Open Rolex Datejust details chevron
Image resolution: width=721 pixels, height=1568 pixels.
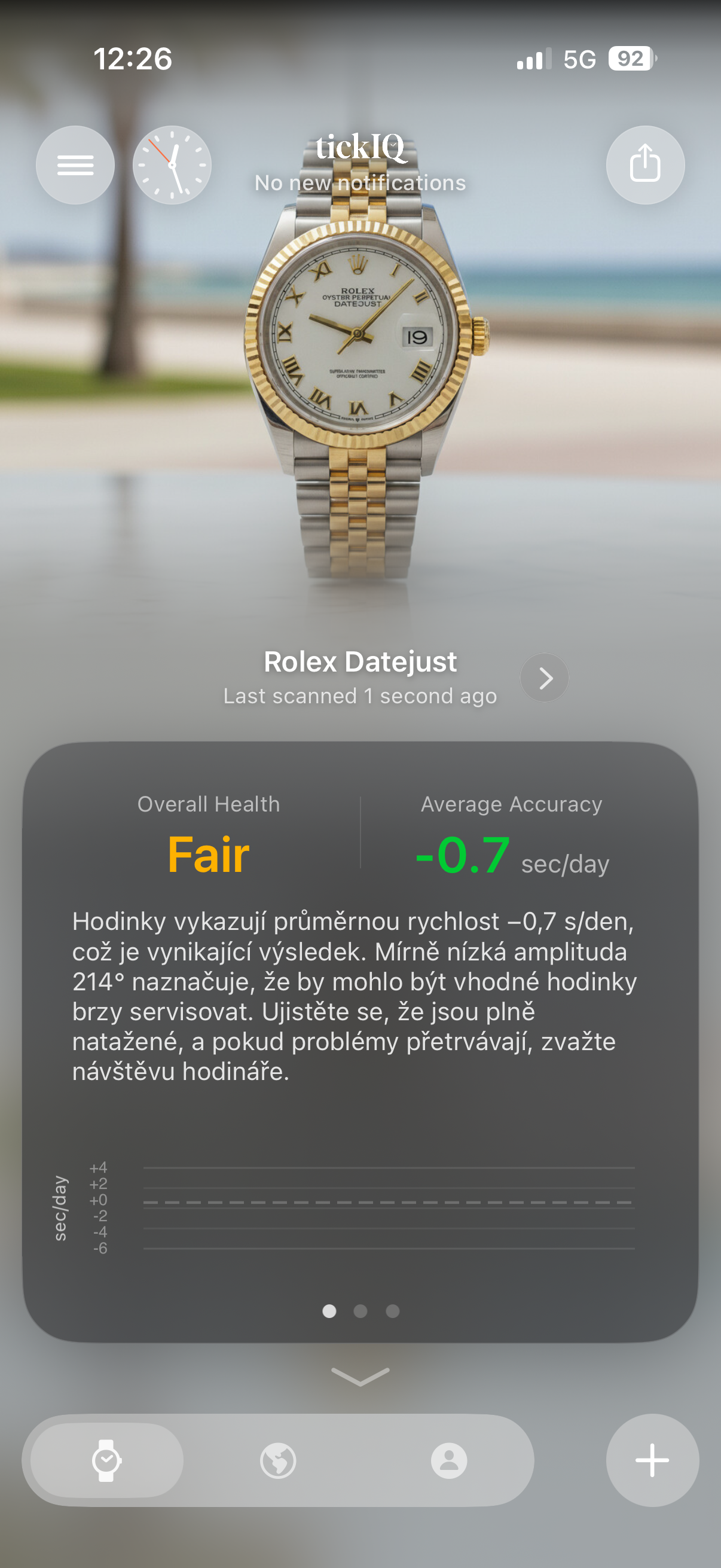pyautogui.click(x=545, y=678)
